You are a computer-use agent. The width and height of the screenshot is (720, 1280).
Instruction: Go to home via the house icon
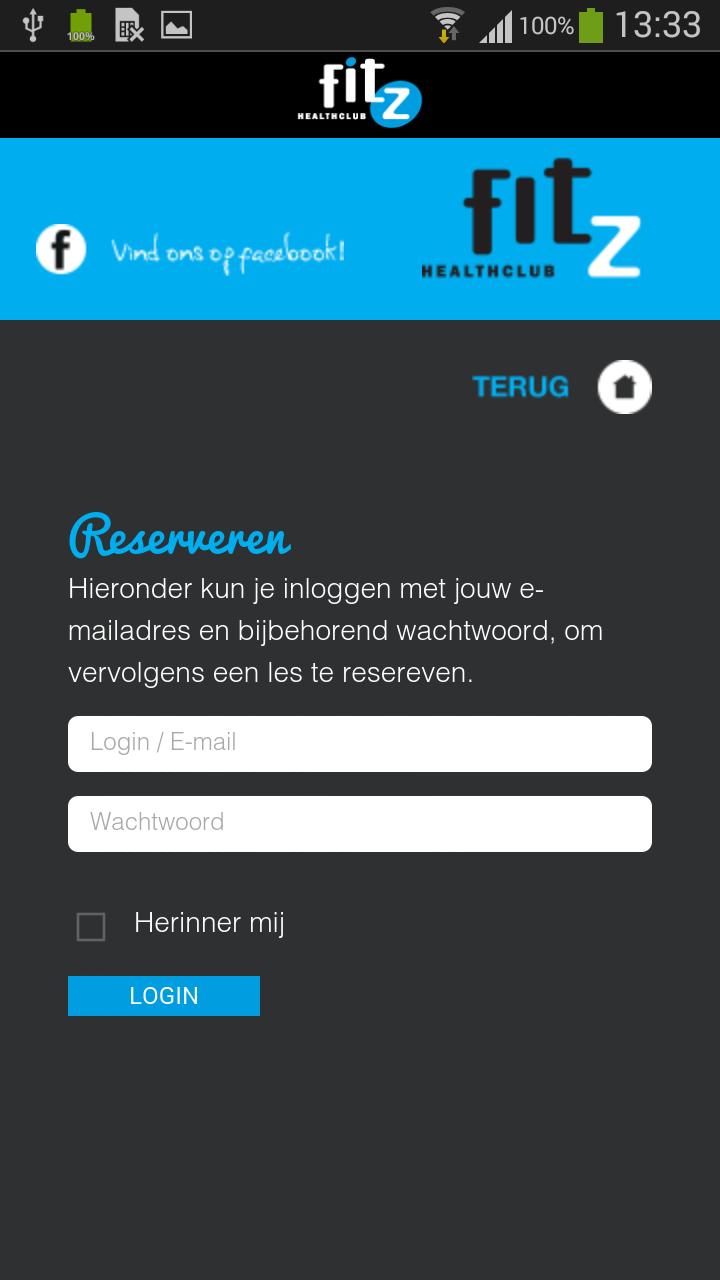(x=625, y=387)
